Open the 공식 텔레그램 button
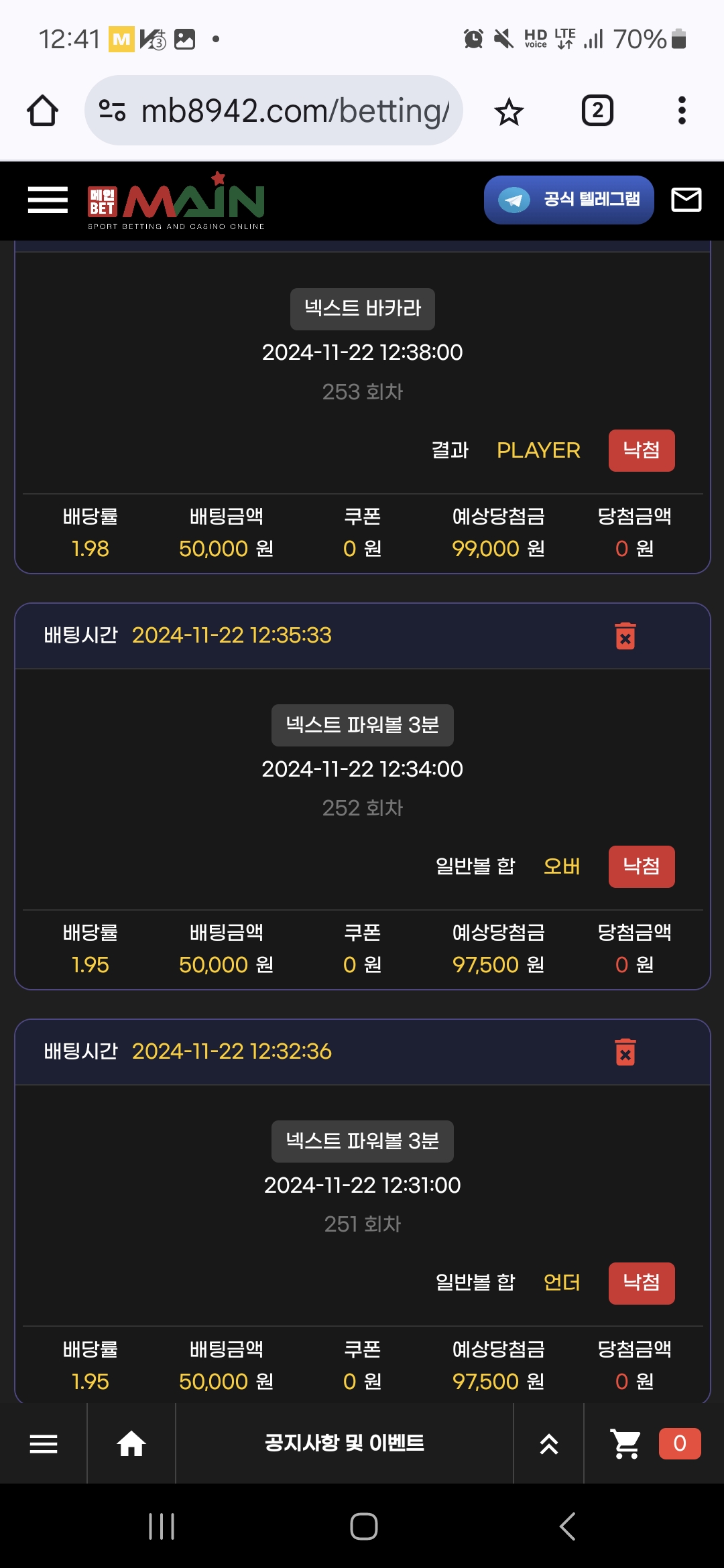 pyautogui.click(x=568, y=200)
